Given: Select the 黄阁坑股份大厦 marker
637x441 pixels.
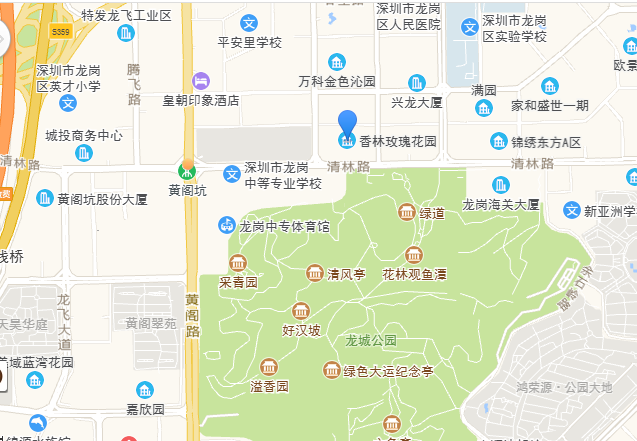Looking at the screenshot, I should [45, 198].
